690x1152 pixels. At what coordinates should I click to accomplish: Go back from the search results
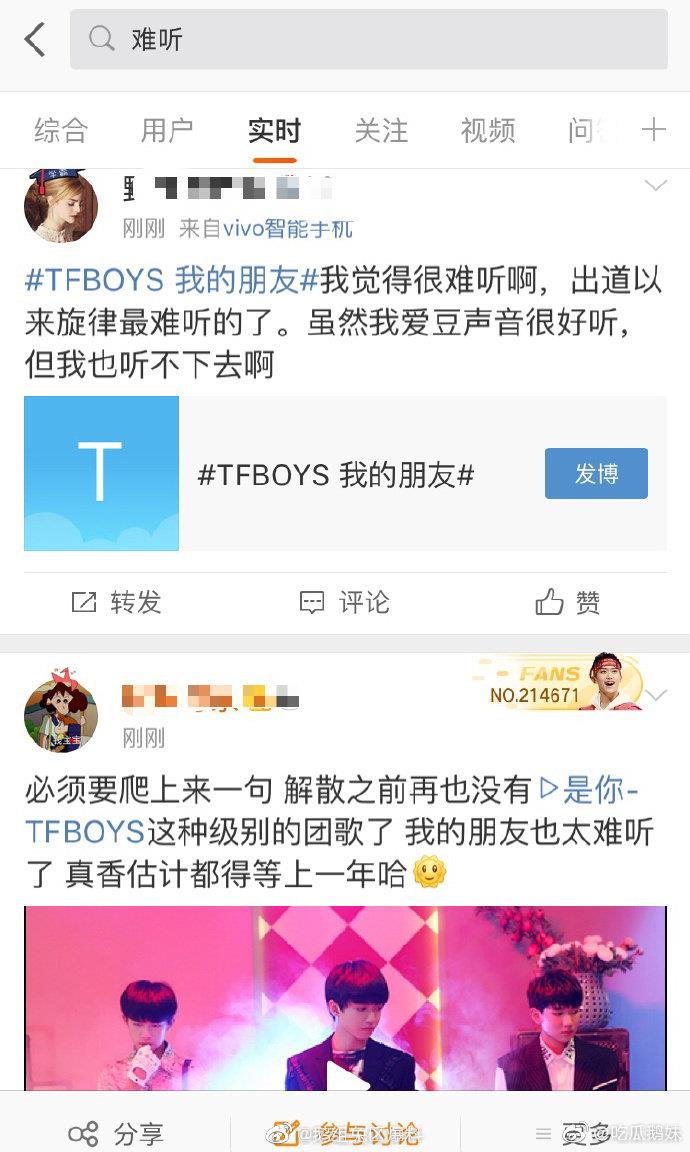(x=35, y=40)
